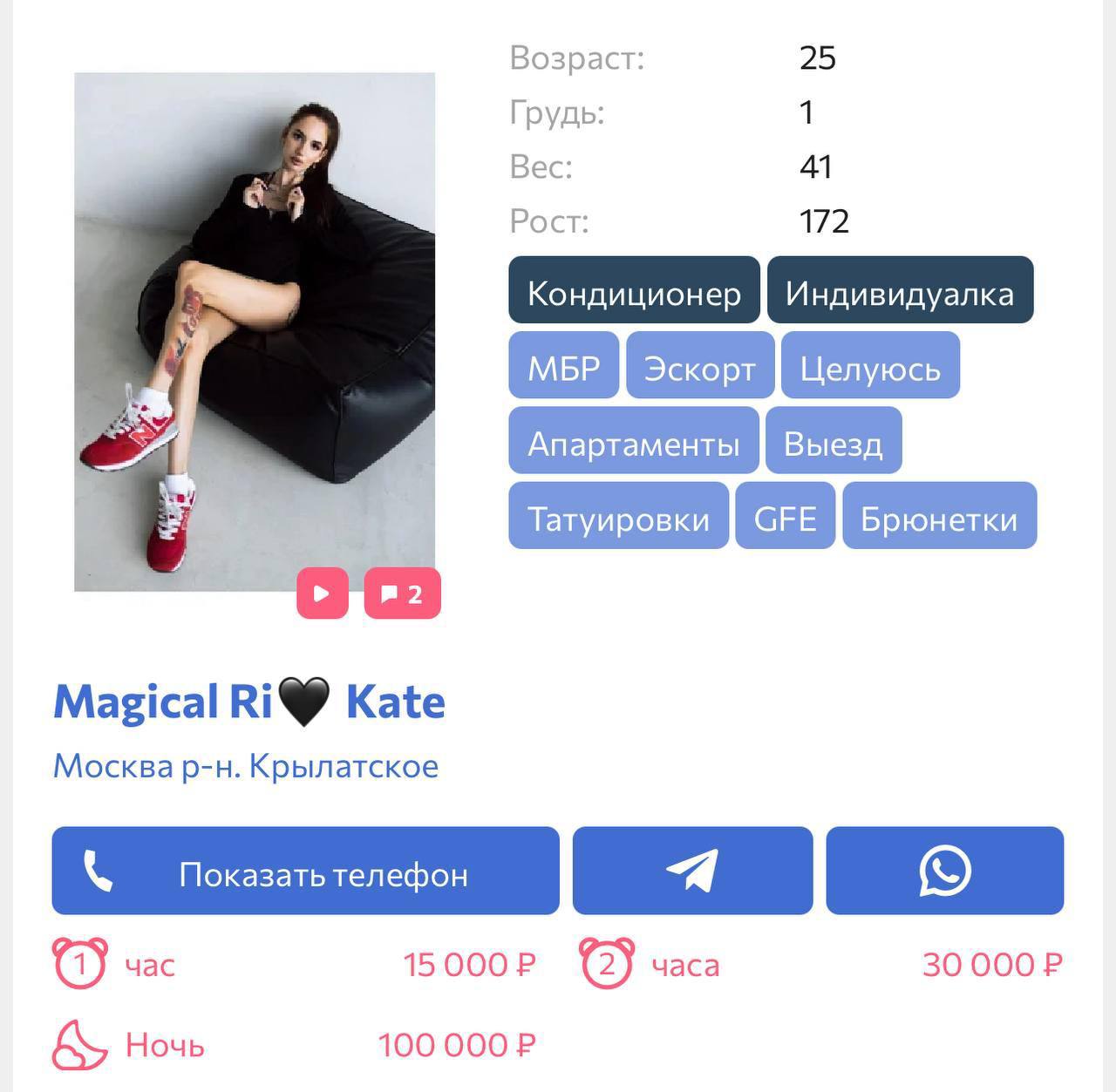
Task: Open the Москва р-н. Крылатское location link
Action: (246, 766)
